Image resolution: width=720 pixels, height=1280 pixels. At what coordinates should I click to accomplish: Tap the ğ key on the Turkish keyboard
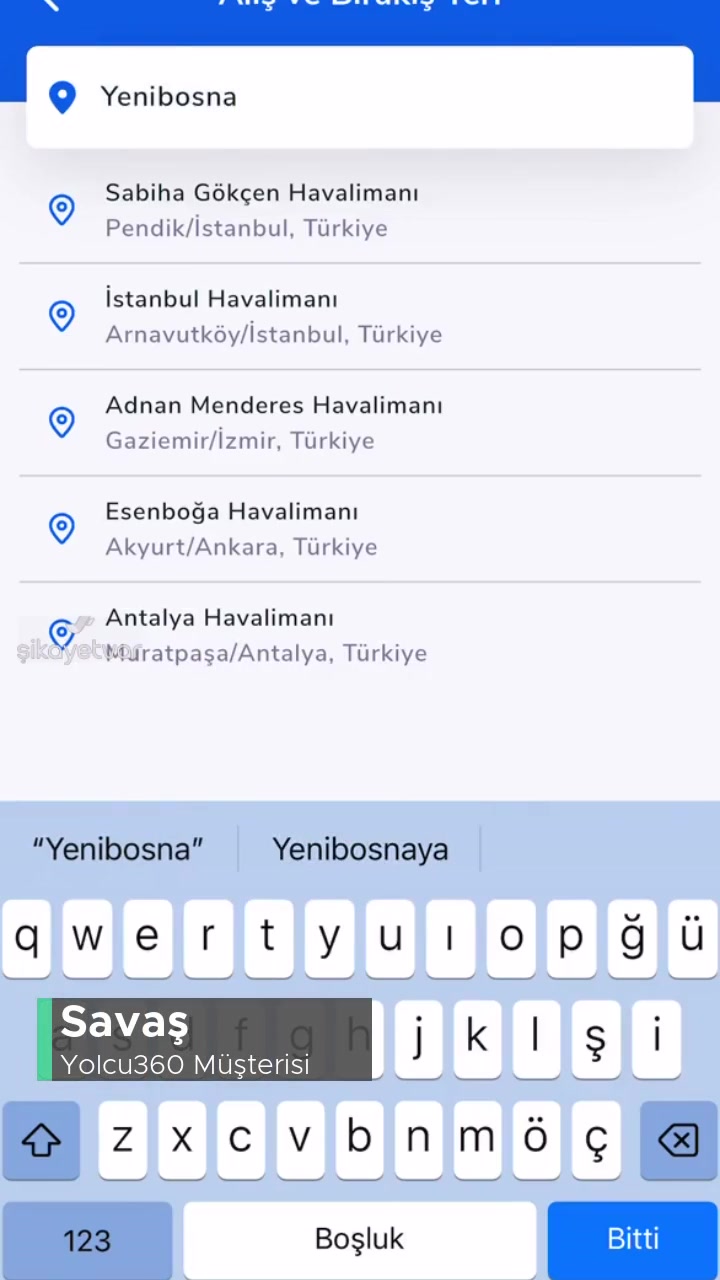(632, 938)
